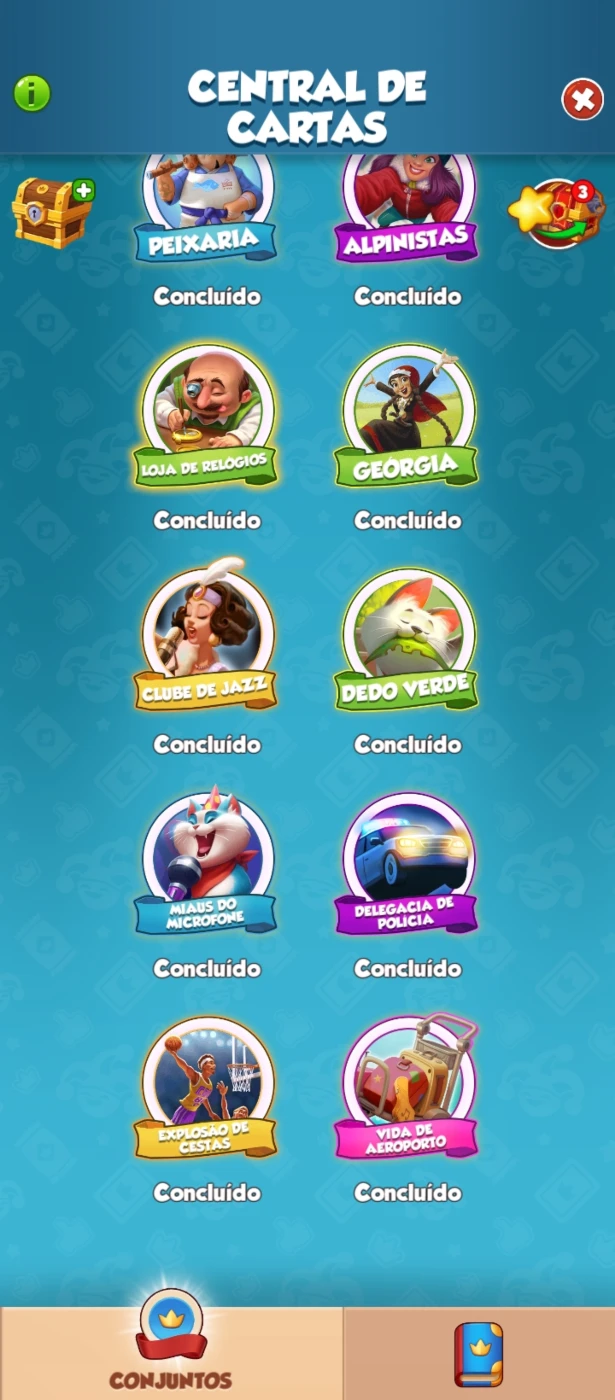This screenshot has height=1400, width=615.
Task: View the Dedo Verde card set
Action: (407, 640)
